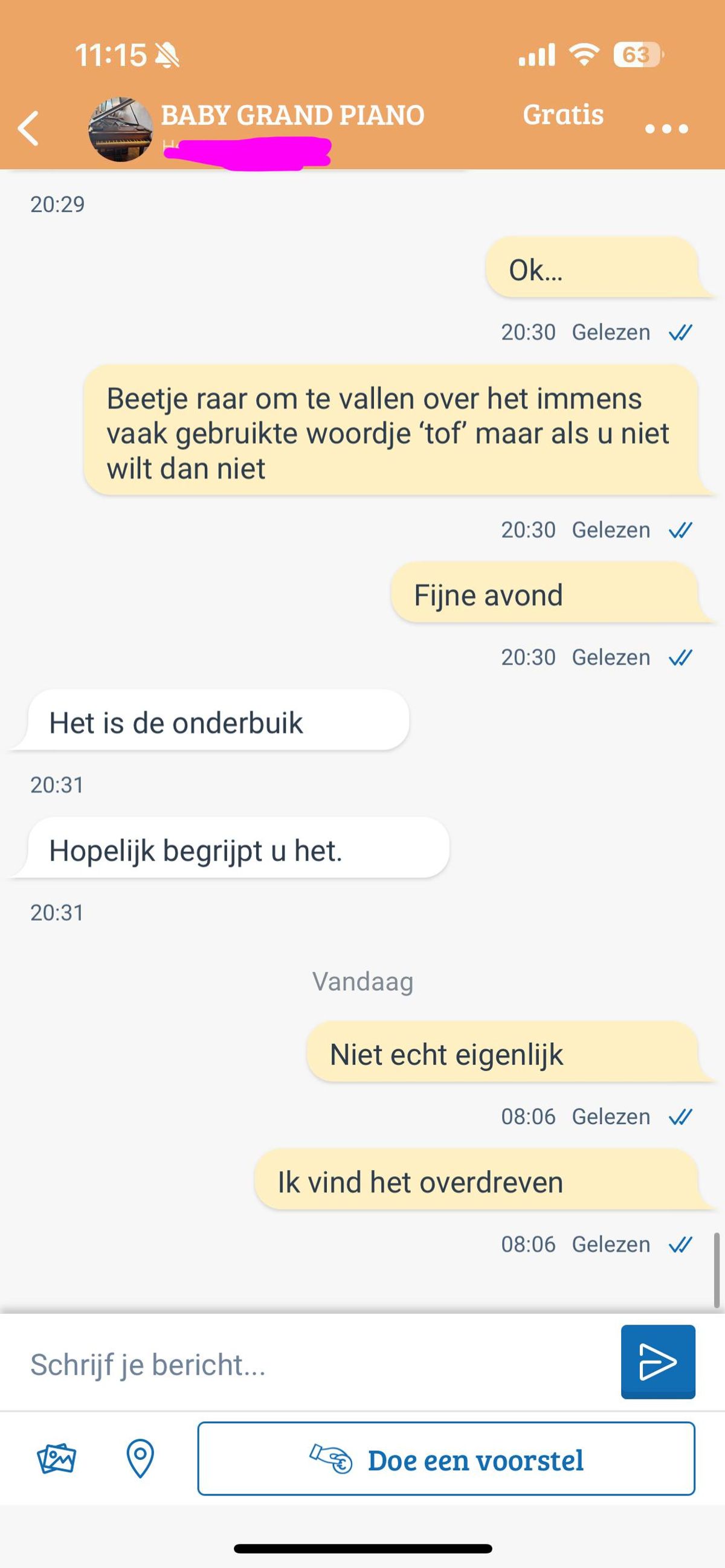Open the Baby Grand Piano listing photo
725x1568 pixels.
(x=120, y=129)
